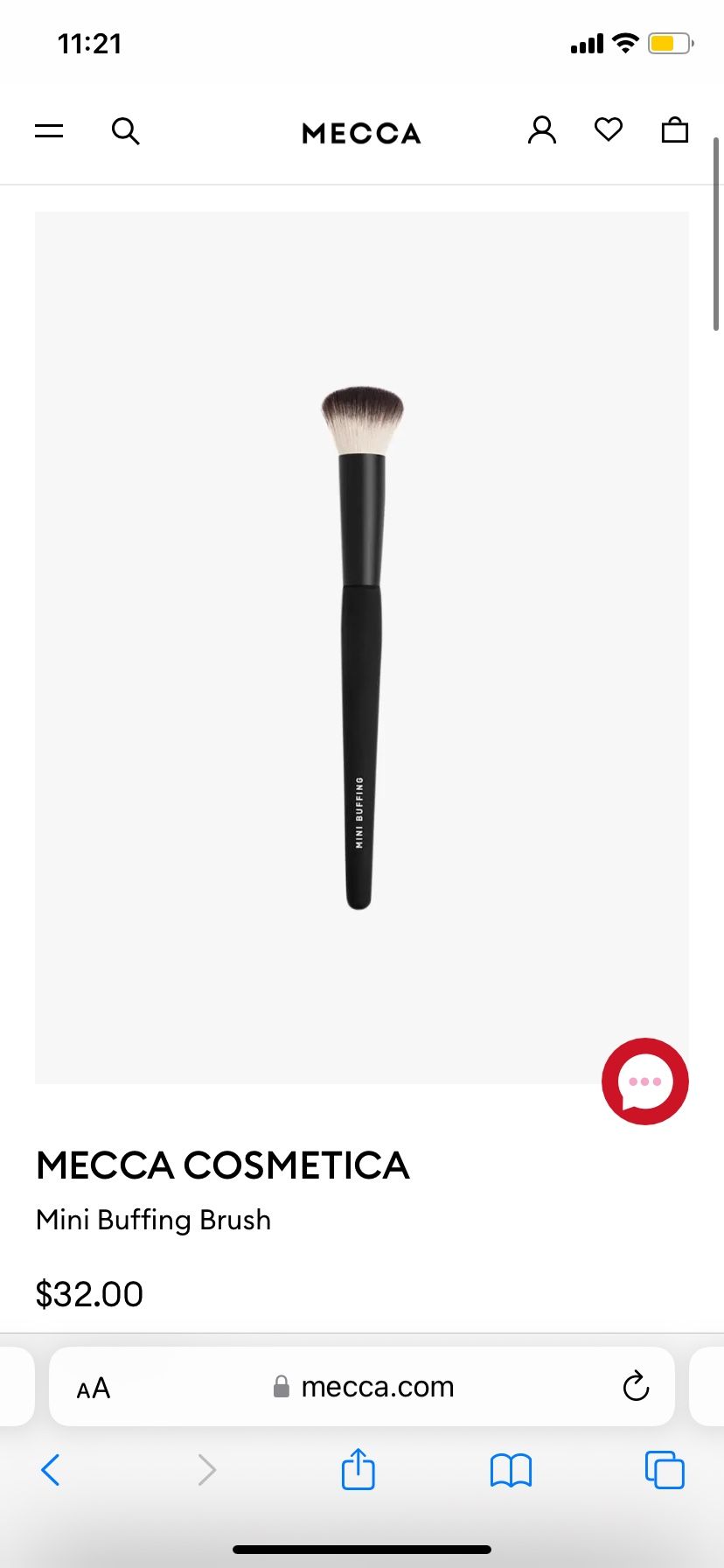The height and width of the screenshot is (1568, 724).
Task: Open the AA reader options
Action: pyautogui.click(x=94, y=1388)
